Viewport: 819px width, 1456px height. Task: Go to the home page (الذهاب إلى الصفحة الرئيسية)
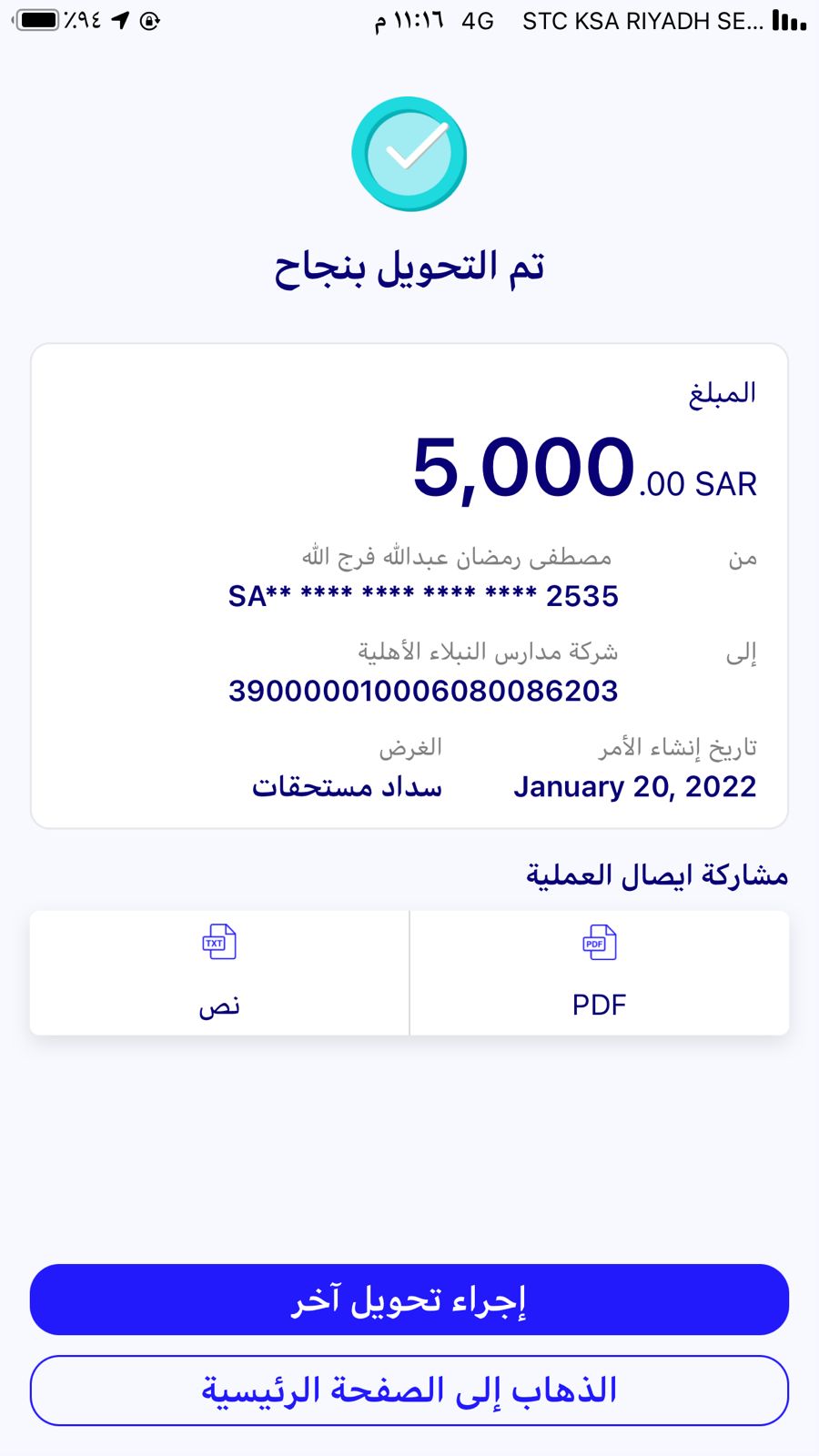click(409, 1390)
